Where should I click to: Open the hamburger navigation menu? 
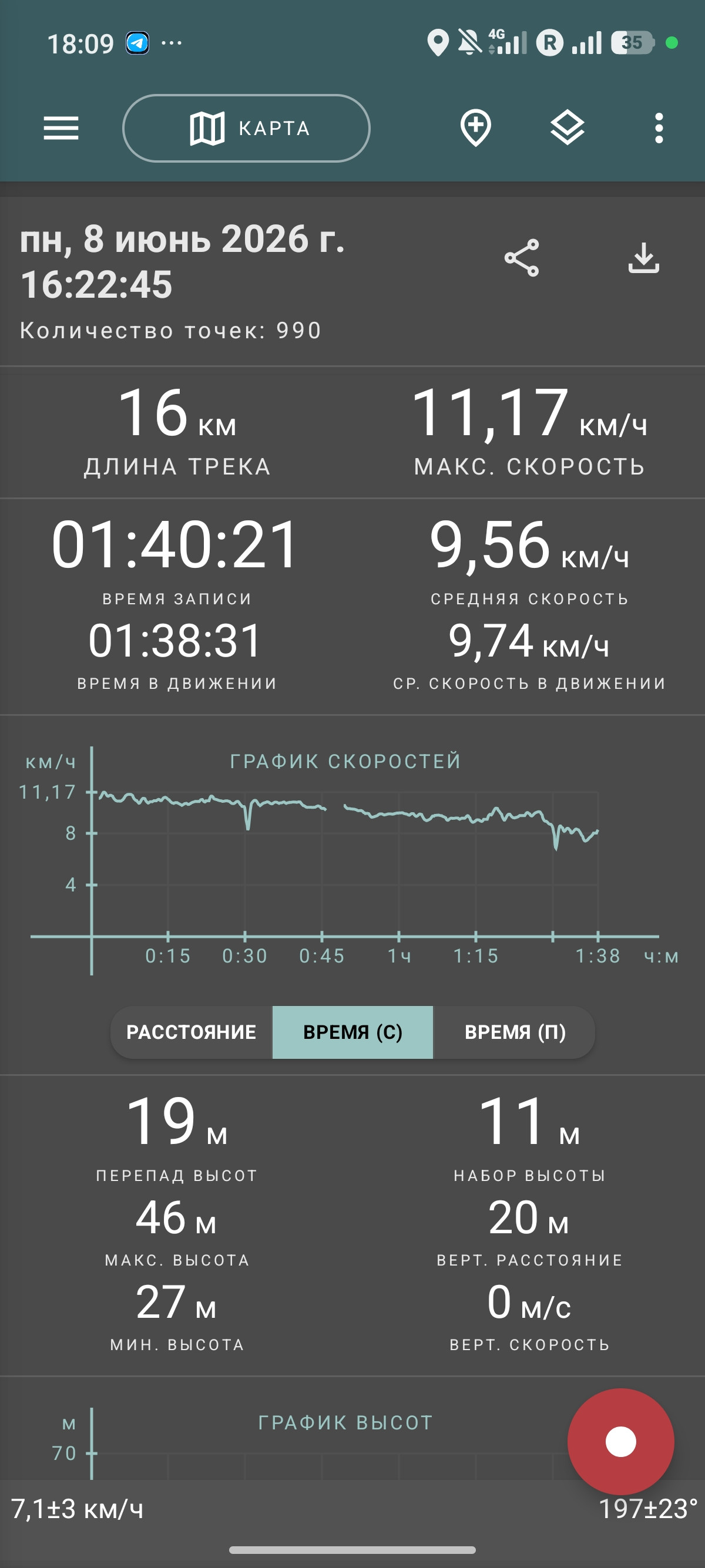tap(61, 129)
